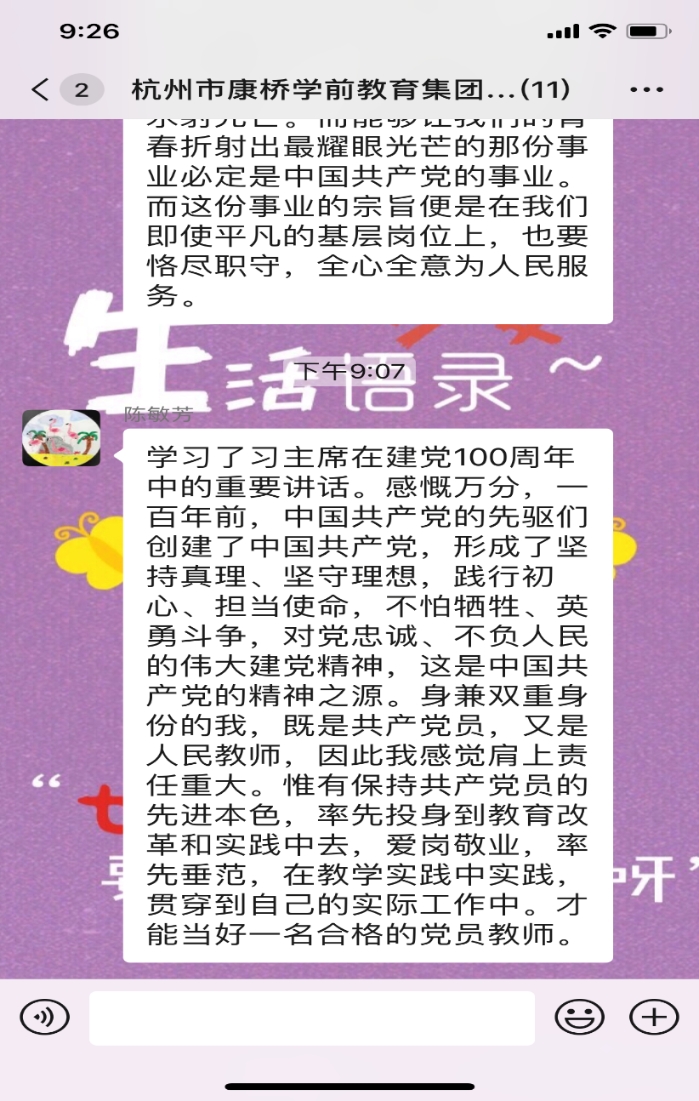699x1101 pixels.
Task: Tap the message text field
Action: click(312, 1018)
